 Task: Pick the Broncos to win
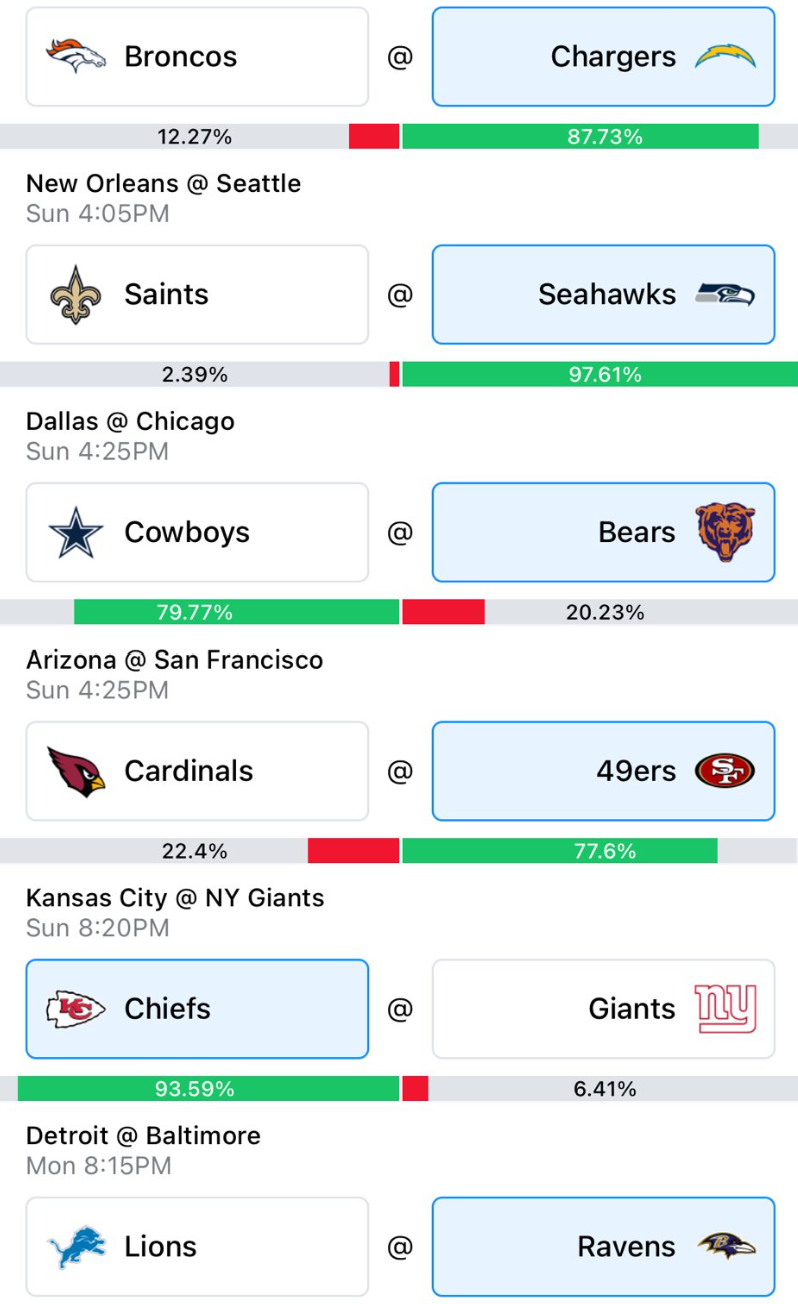point(197,57)
